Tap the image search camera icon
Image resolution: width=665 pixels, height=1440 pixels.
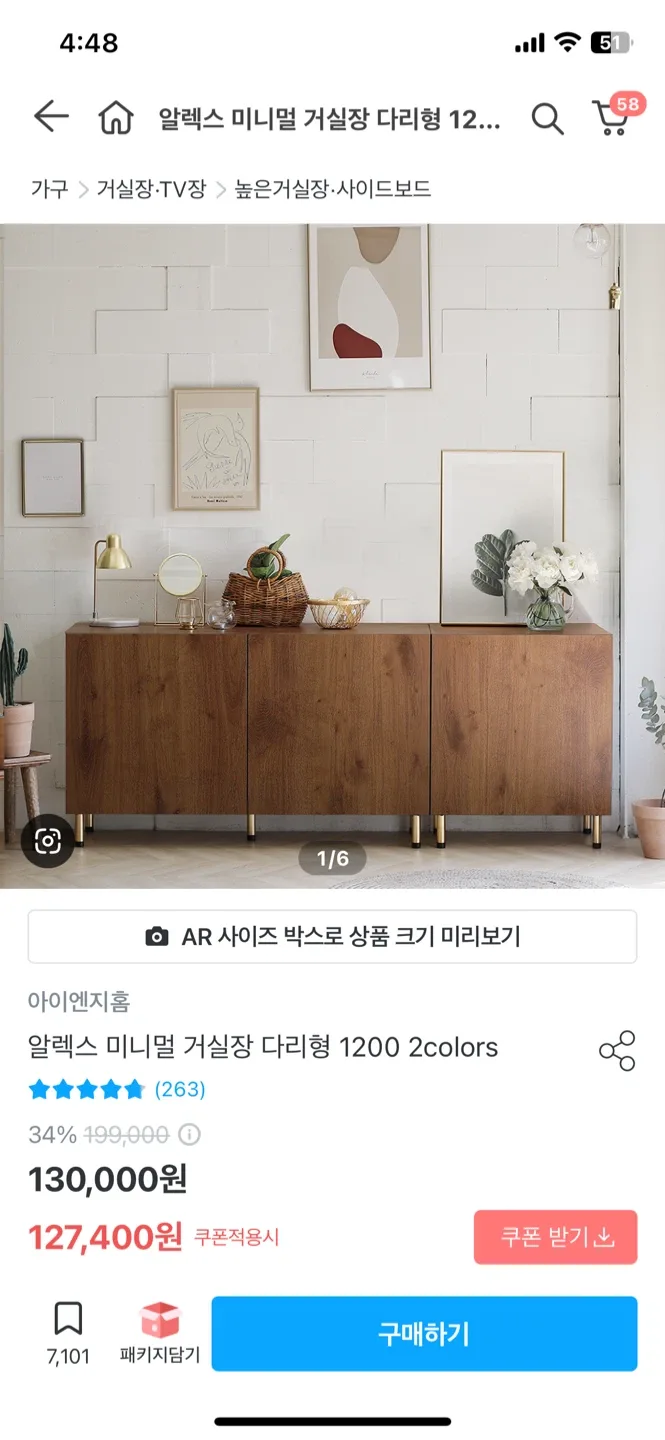[48, 841]
